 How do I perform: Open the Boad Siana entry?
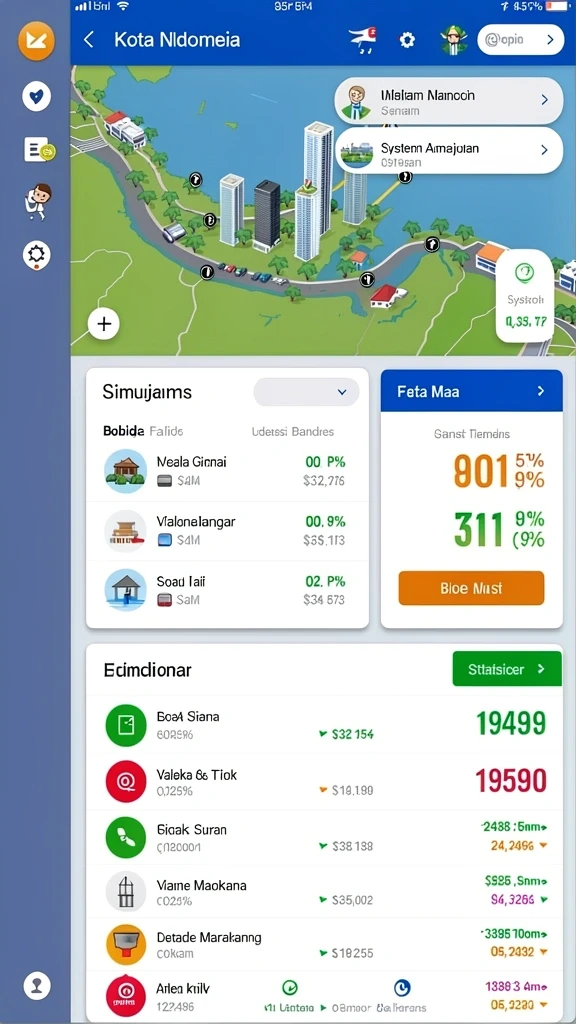(x=325, y=724)
